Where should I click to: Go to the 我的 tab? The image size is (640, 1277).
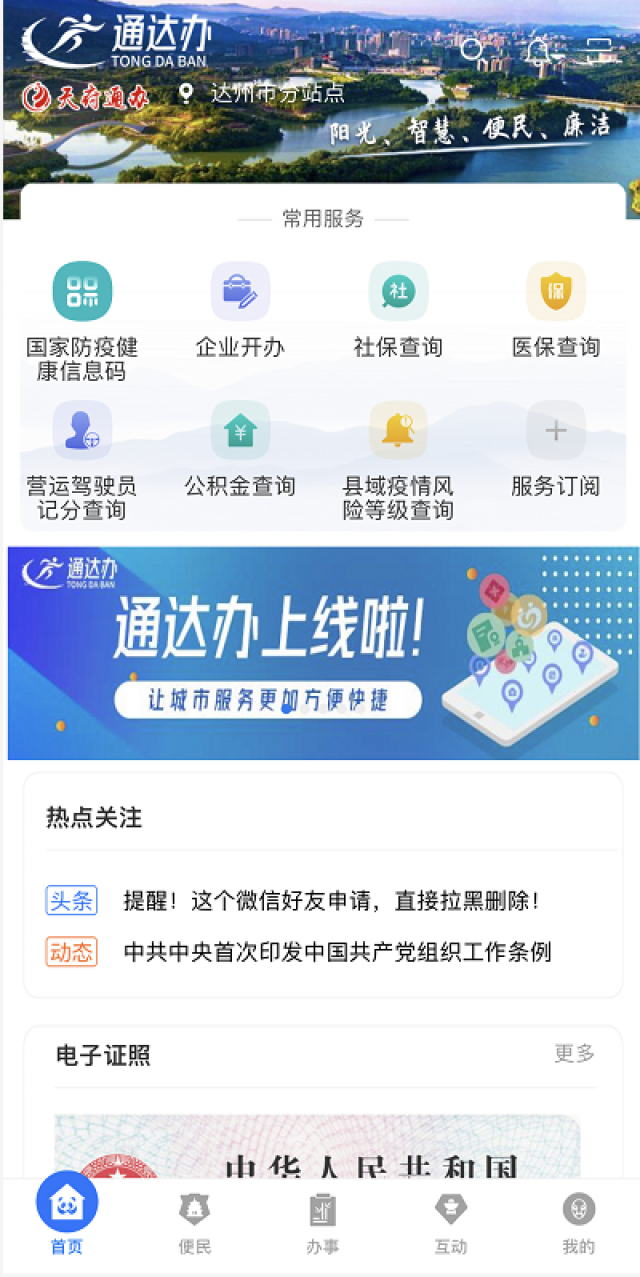(578, 1223)
